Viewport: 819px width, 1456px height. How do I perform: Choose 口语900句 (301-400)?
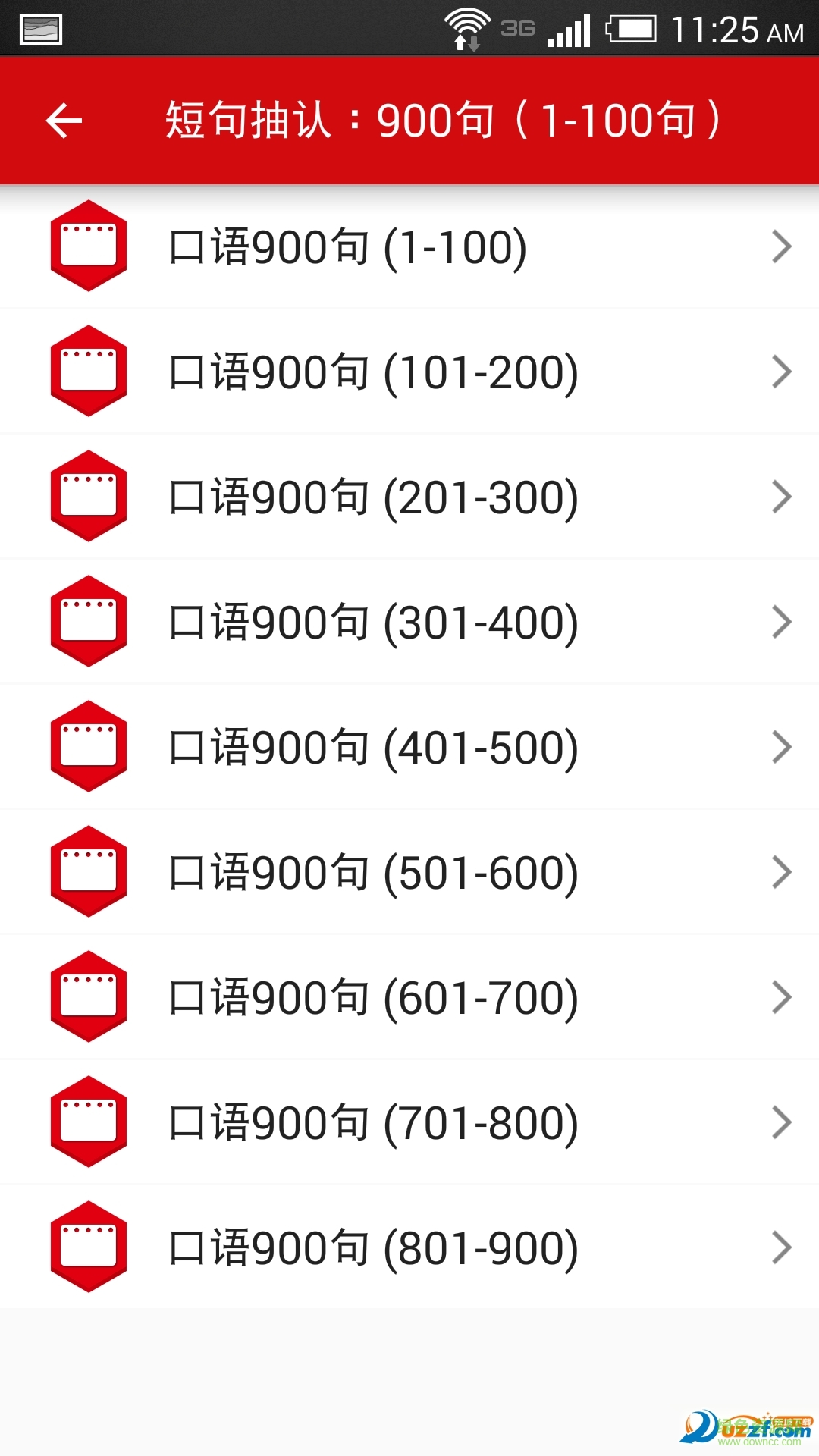[x=409, y=622]
